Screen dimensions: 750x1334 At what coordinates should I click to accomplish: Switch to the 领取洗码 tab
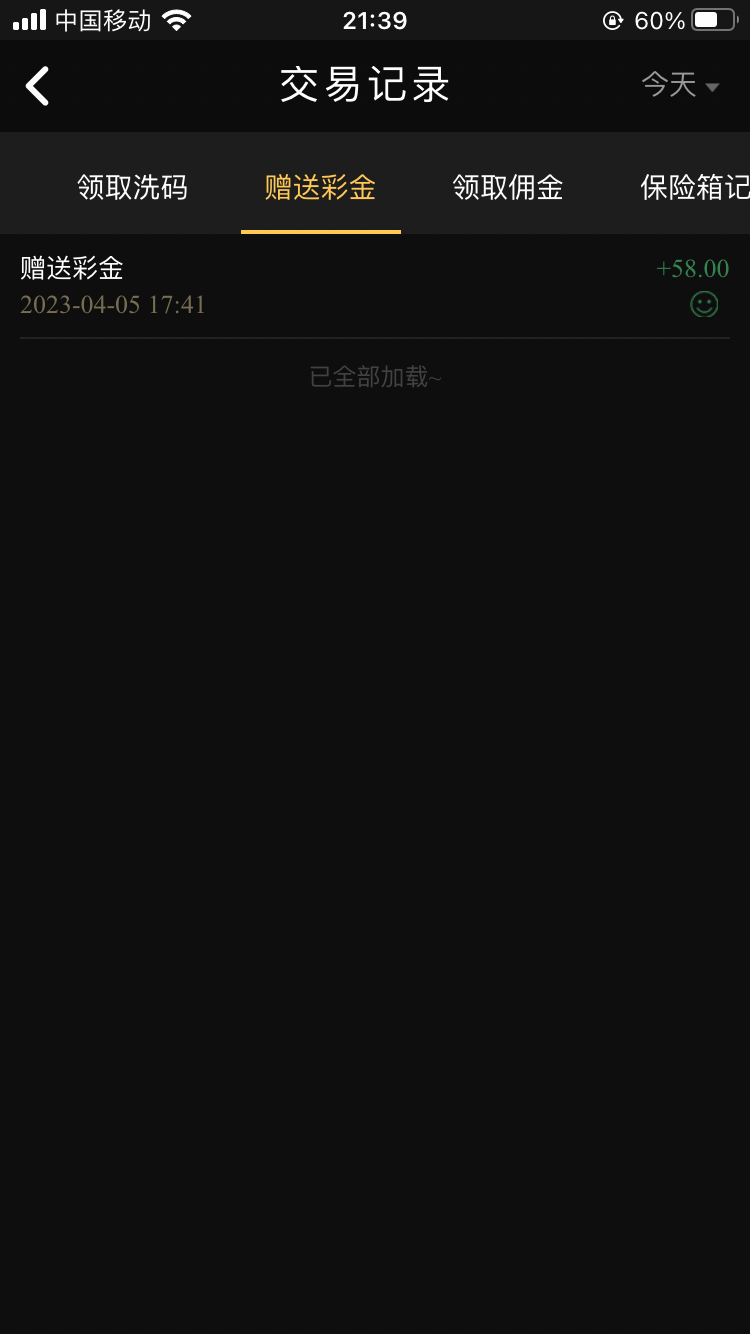pyautogui.click(x=132, y=187)
